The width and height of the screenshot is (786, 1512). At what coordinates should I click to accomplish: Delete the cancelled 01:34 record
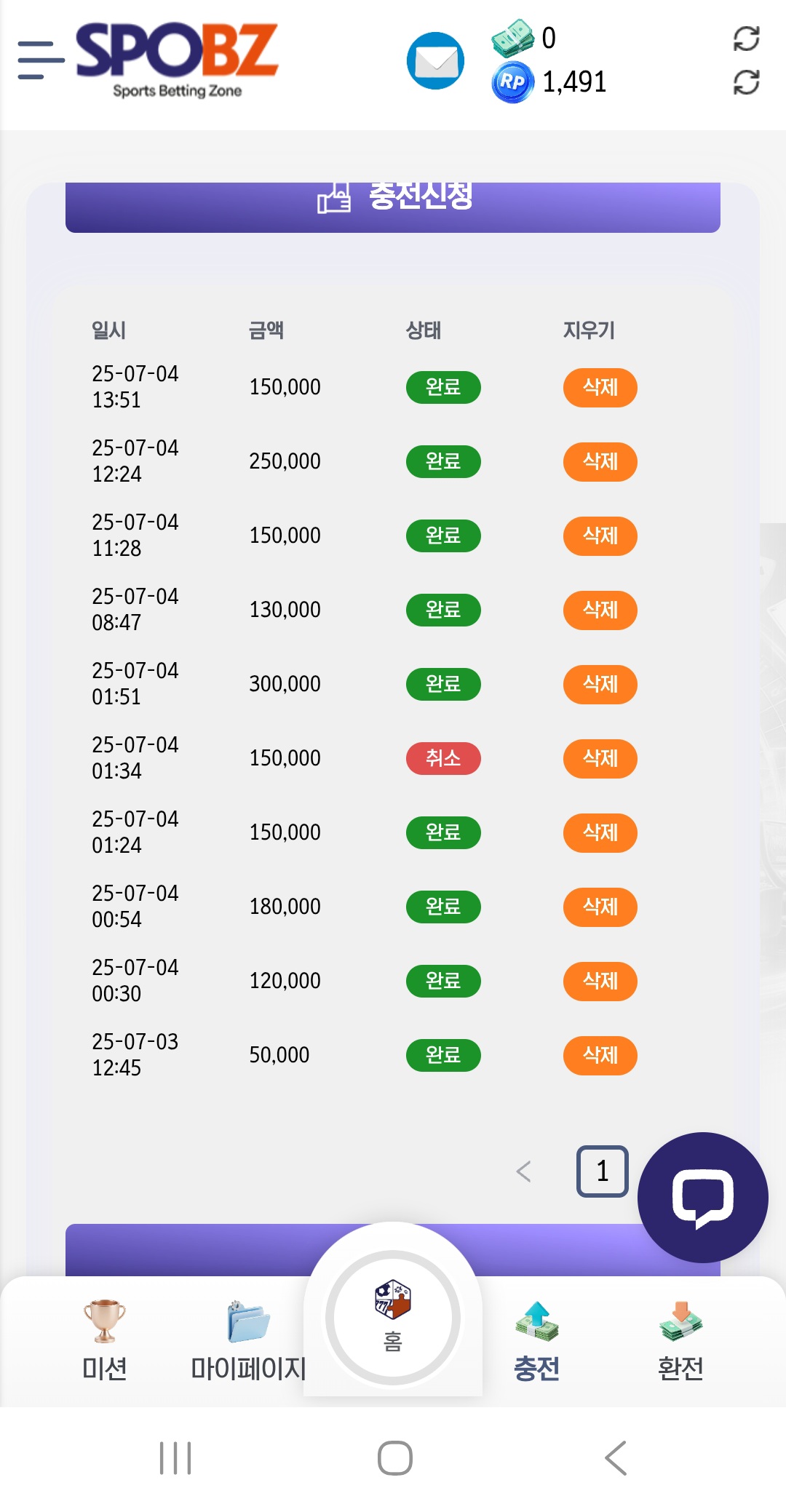[x=600, y=758]
